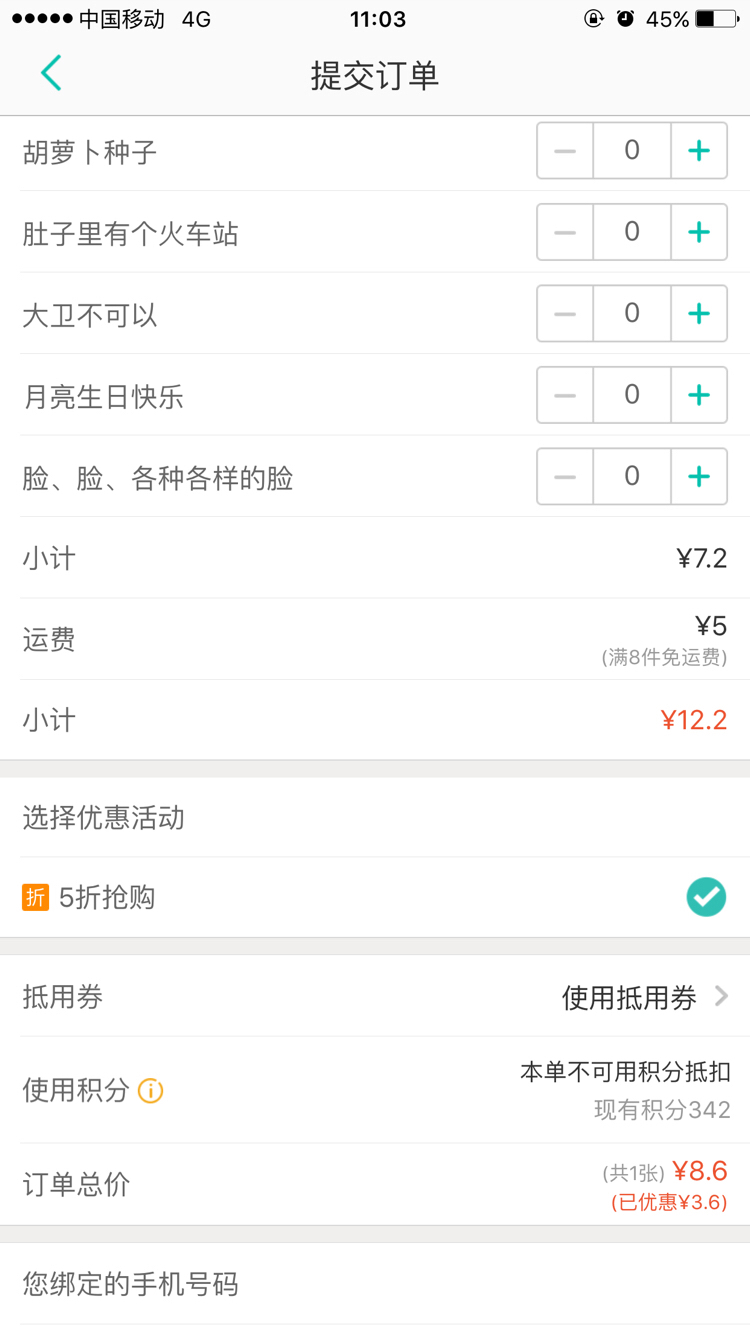Go back using the top-left arrow

click(51, 73)
